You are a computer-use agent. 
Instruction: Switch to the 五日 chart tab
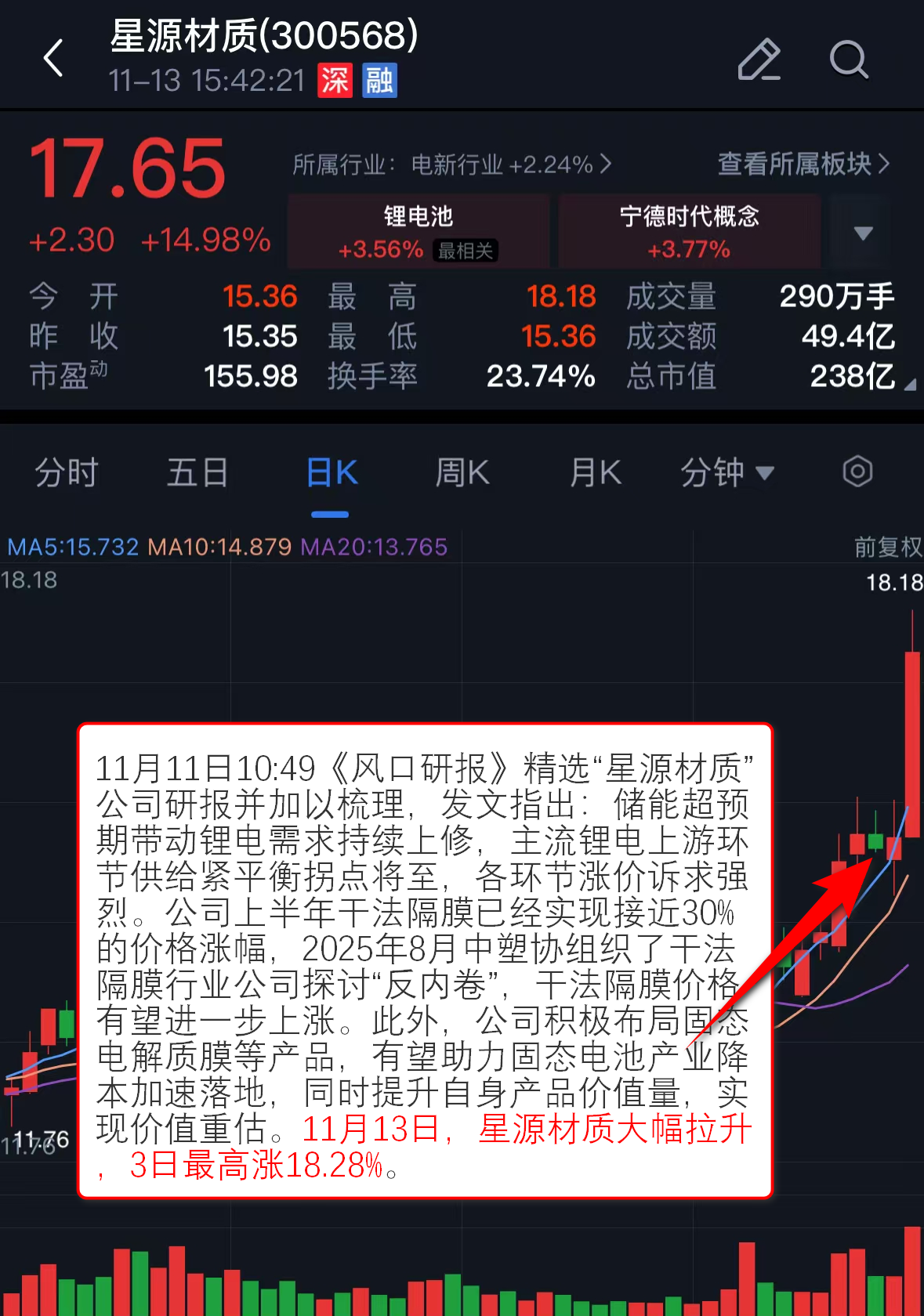tap(197, 473)
